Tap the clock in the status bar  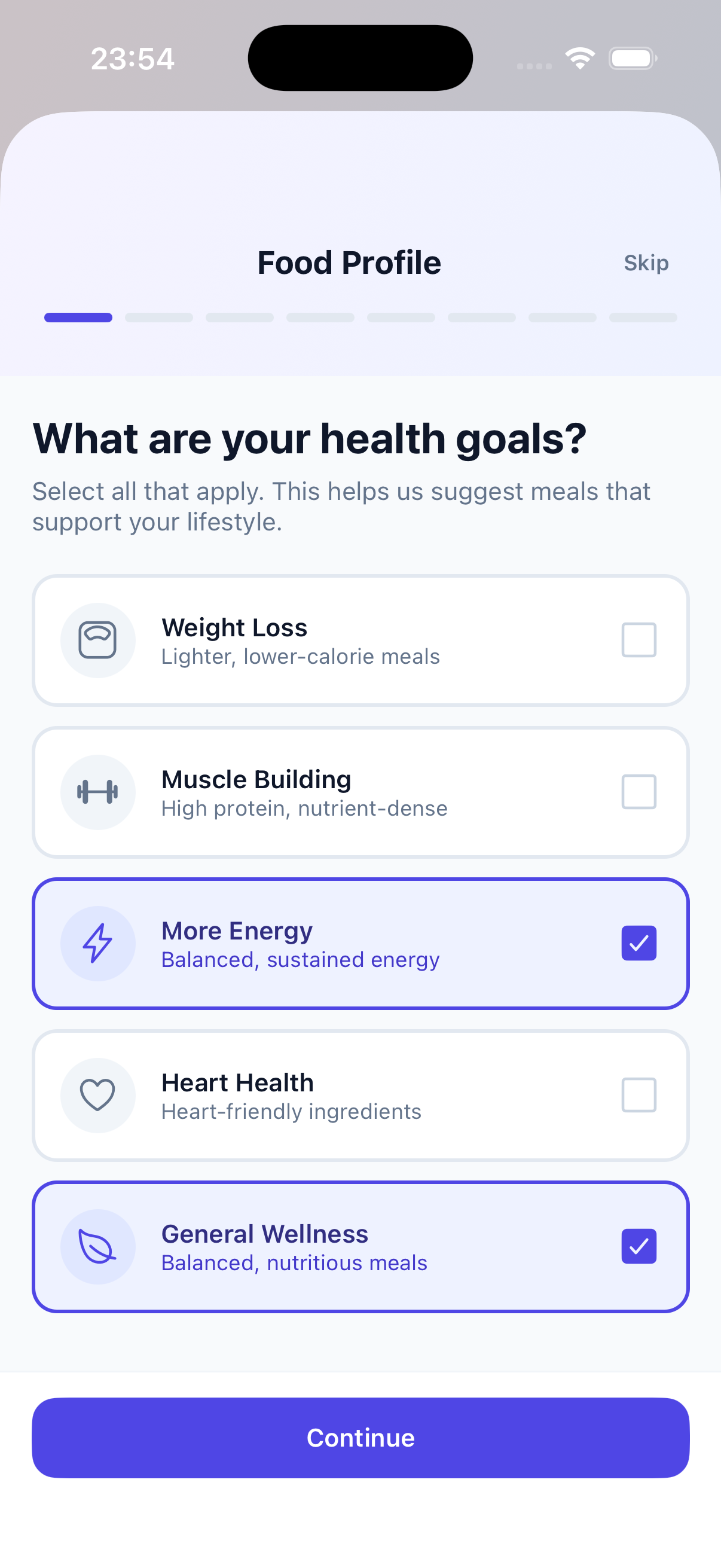coord(132,58)
